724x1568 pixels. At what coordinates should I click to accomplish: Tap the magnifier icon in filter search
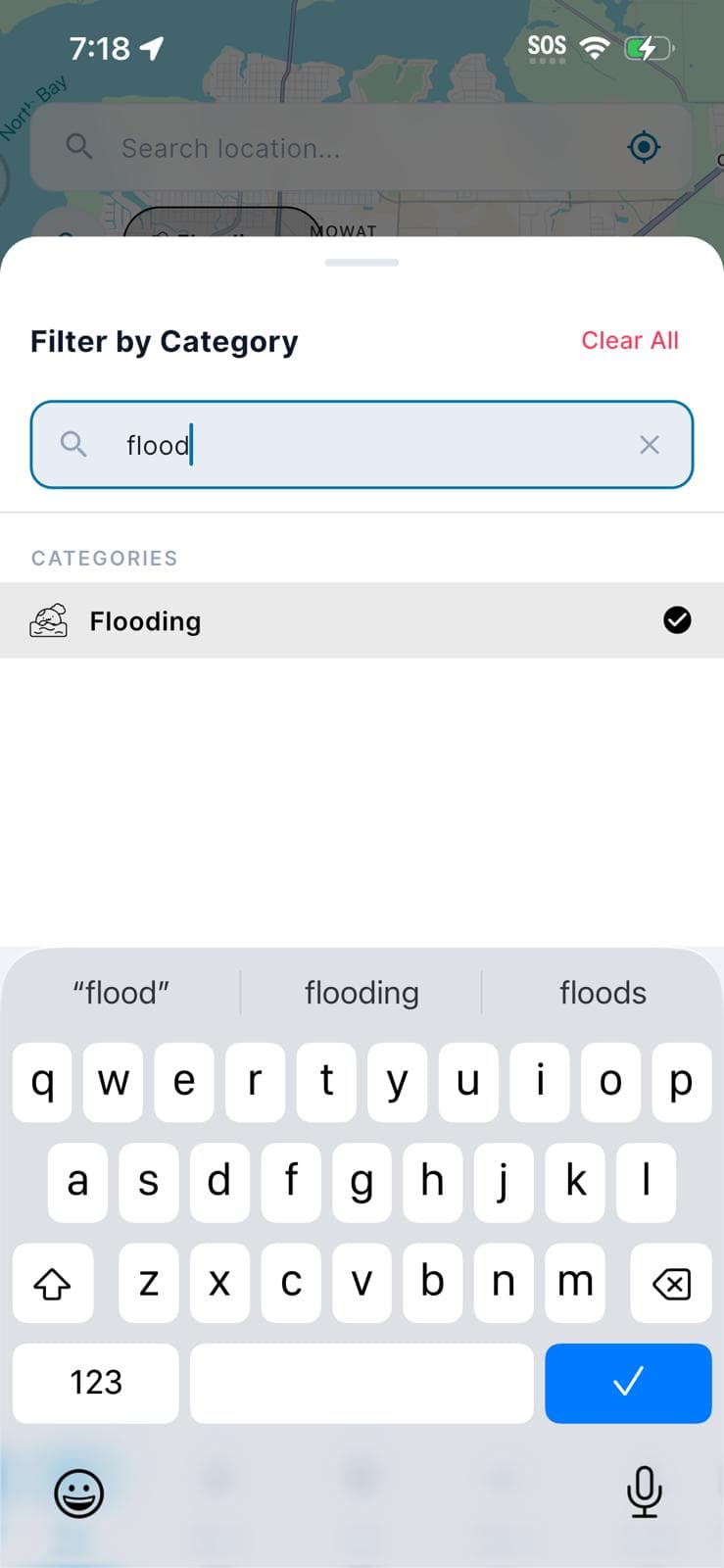73,444
